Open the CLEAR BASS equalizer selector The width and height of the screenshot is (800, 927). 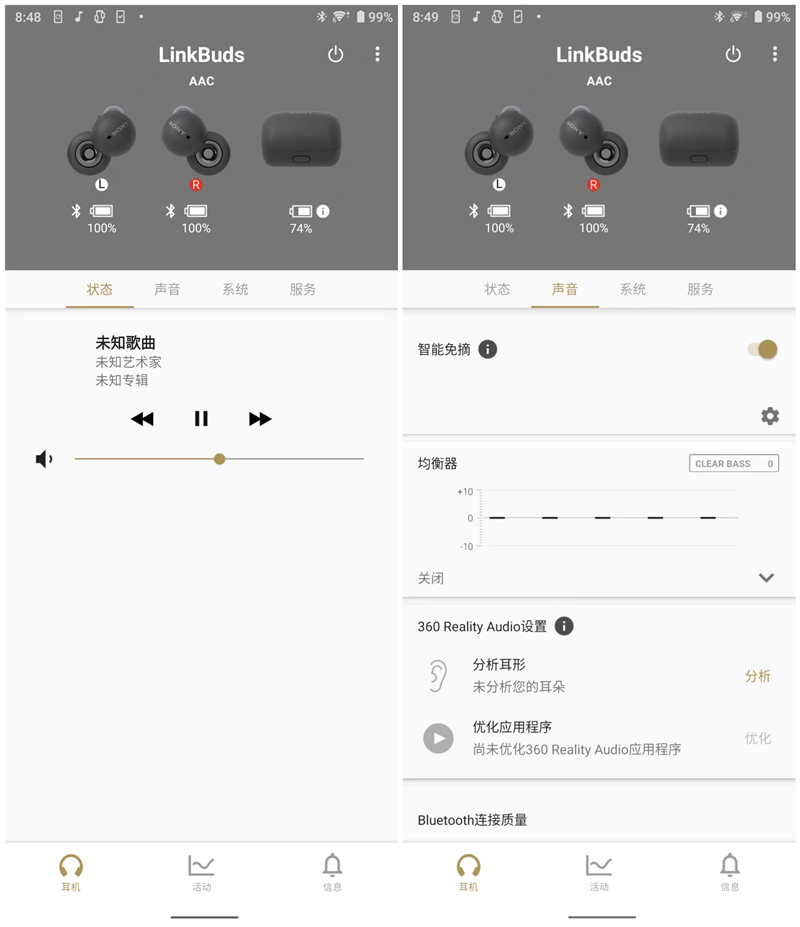[733, 463]
